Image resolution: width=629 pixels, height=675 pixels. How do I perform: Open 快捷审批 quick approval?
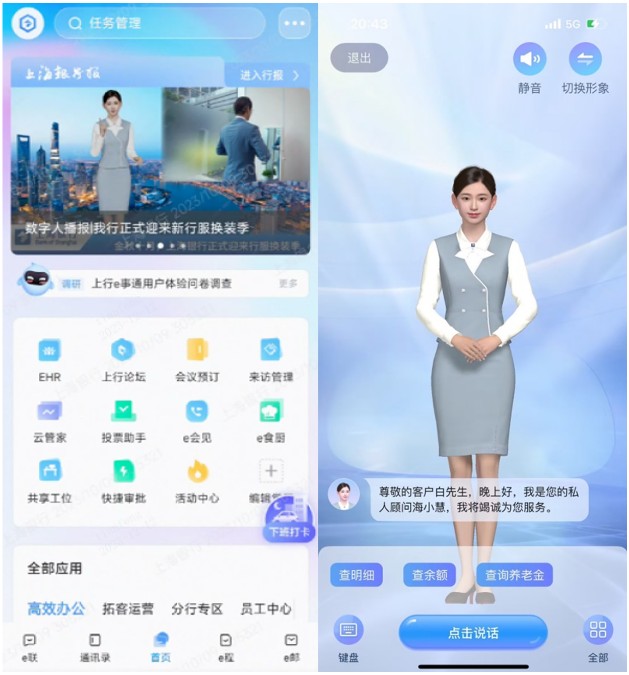tap(123, 479)
